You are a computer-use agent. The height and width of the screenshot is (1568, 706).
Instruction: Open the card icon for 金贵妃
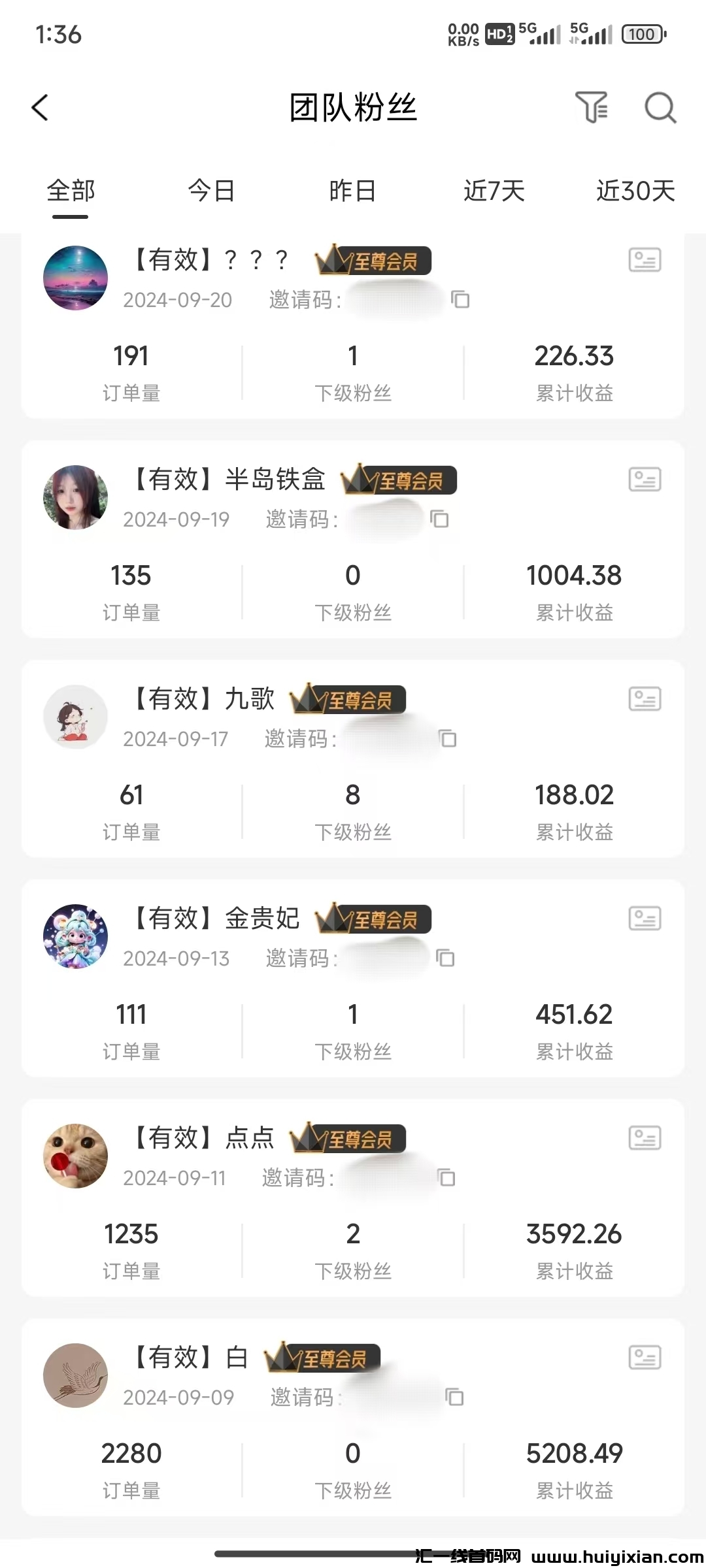coord(645,919)
